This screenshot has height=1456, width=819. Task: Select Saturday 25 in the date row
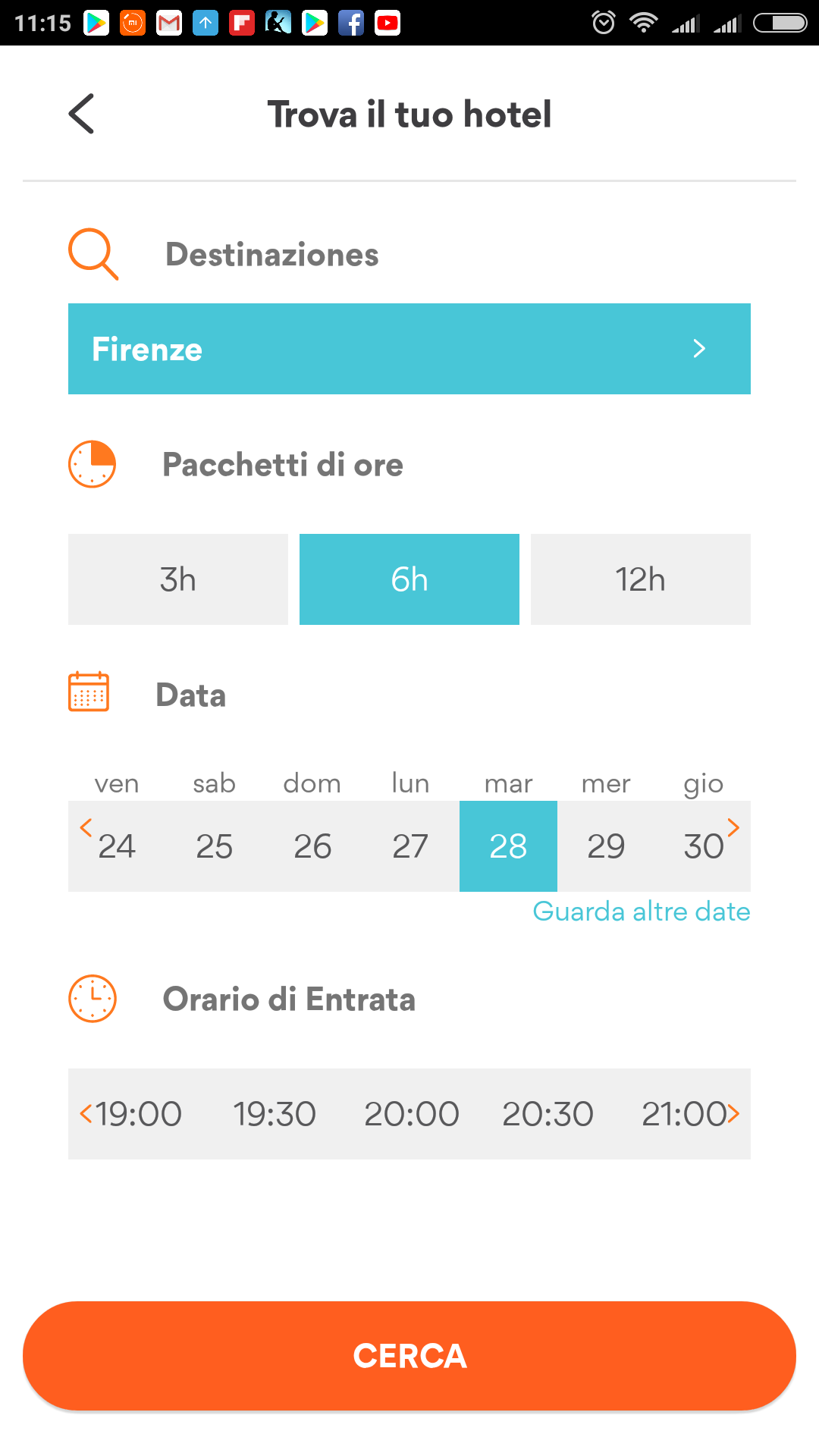(x=215, y=846)
